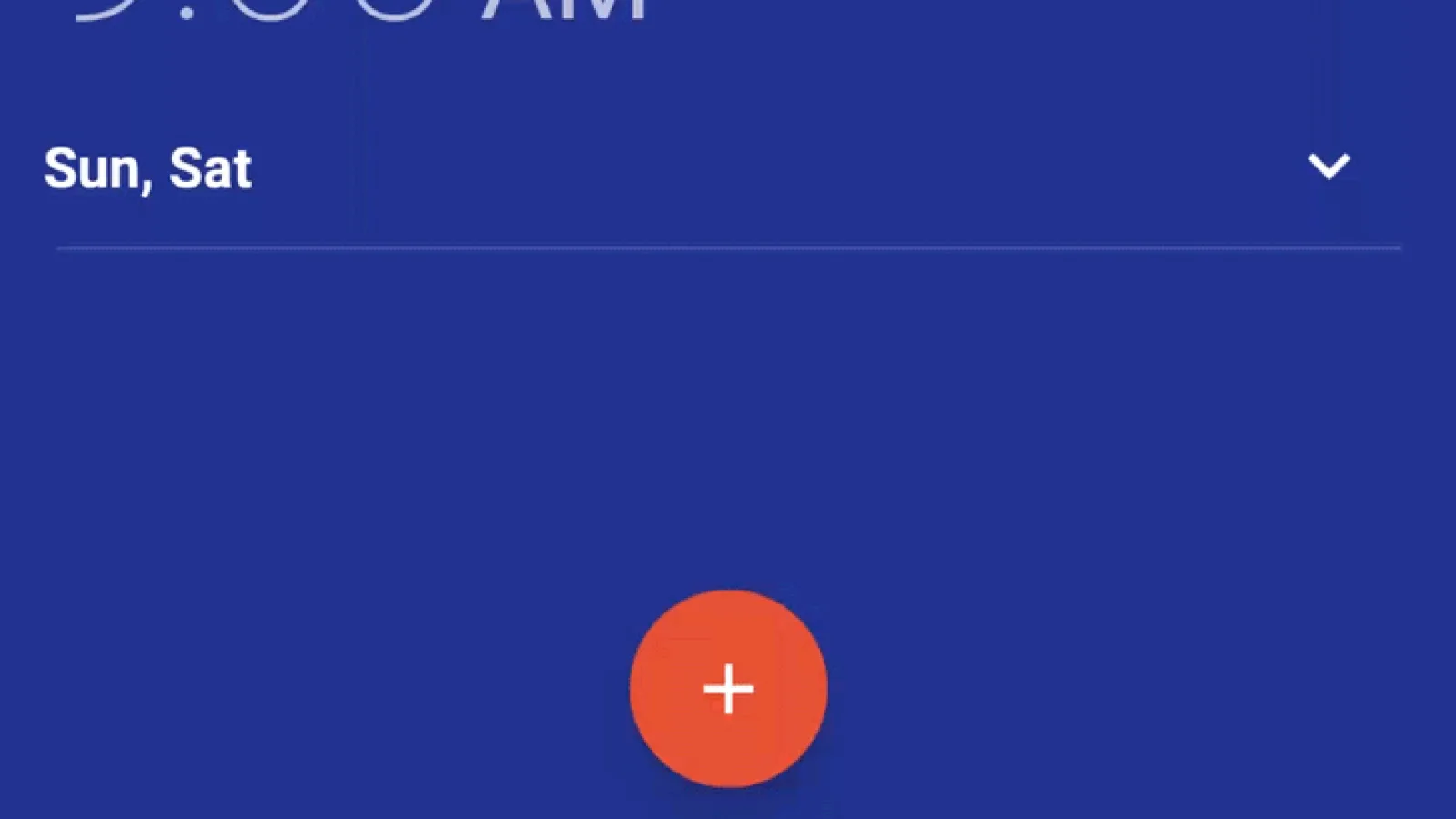
Task: Expand the Sun, Sat alarm details
Action: point(1329,167)
